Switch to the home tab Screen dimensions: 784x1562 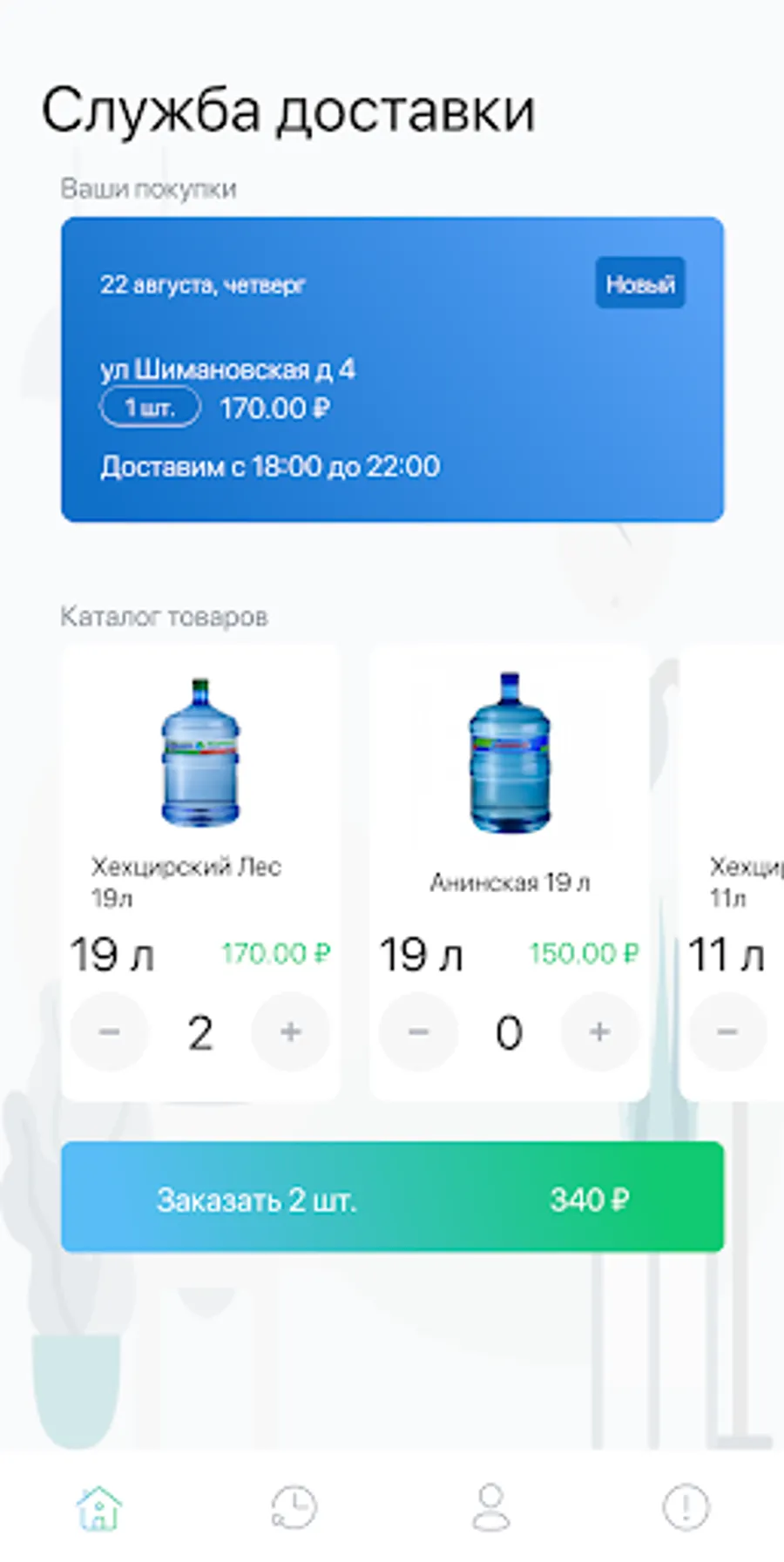click(99, 1508)
